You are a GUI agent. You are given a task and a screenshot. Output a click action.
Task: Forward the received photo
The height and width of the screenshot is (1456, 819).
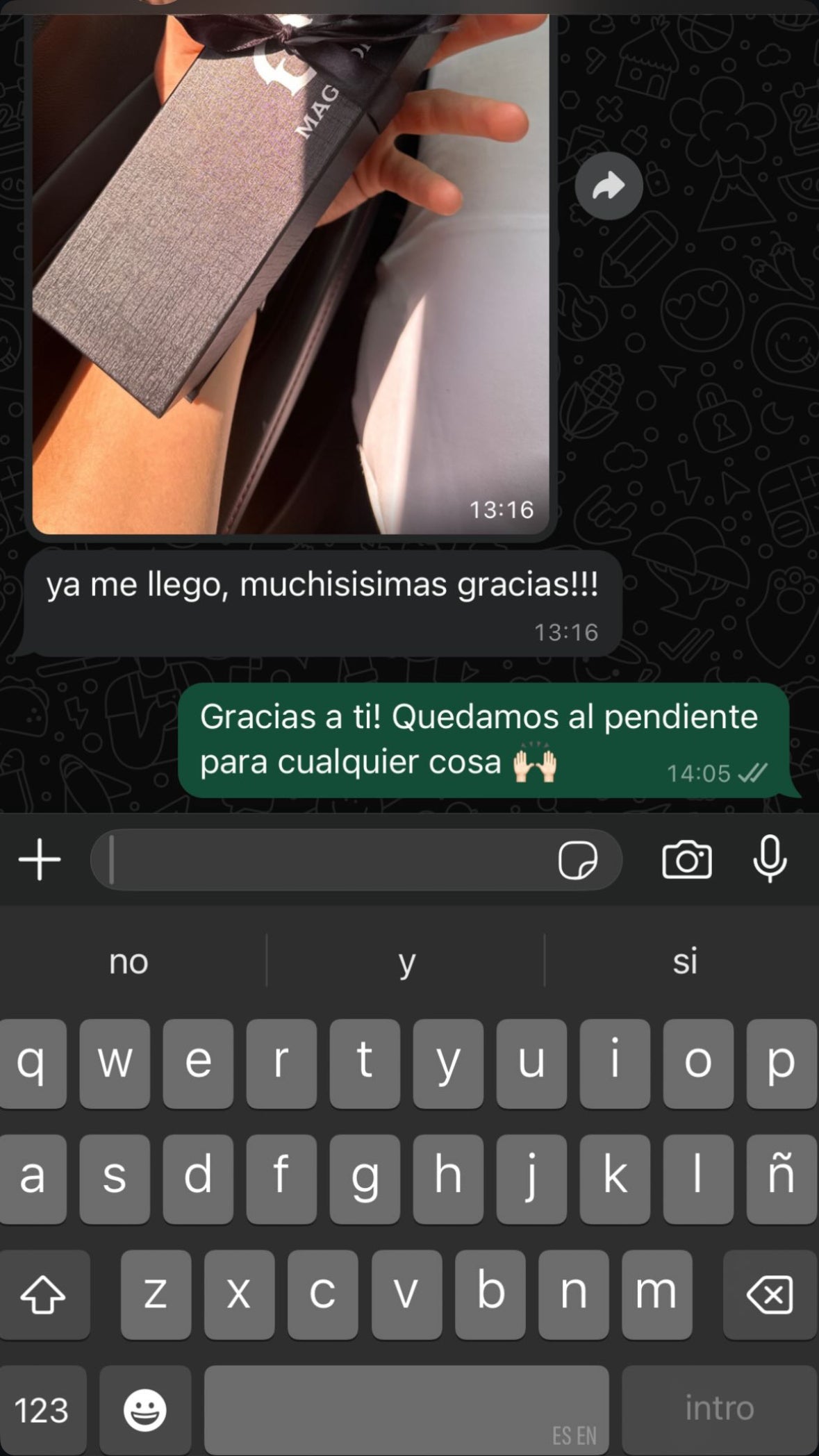pyautogui.click(x=609, y=186)
